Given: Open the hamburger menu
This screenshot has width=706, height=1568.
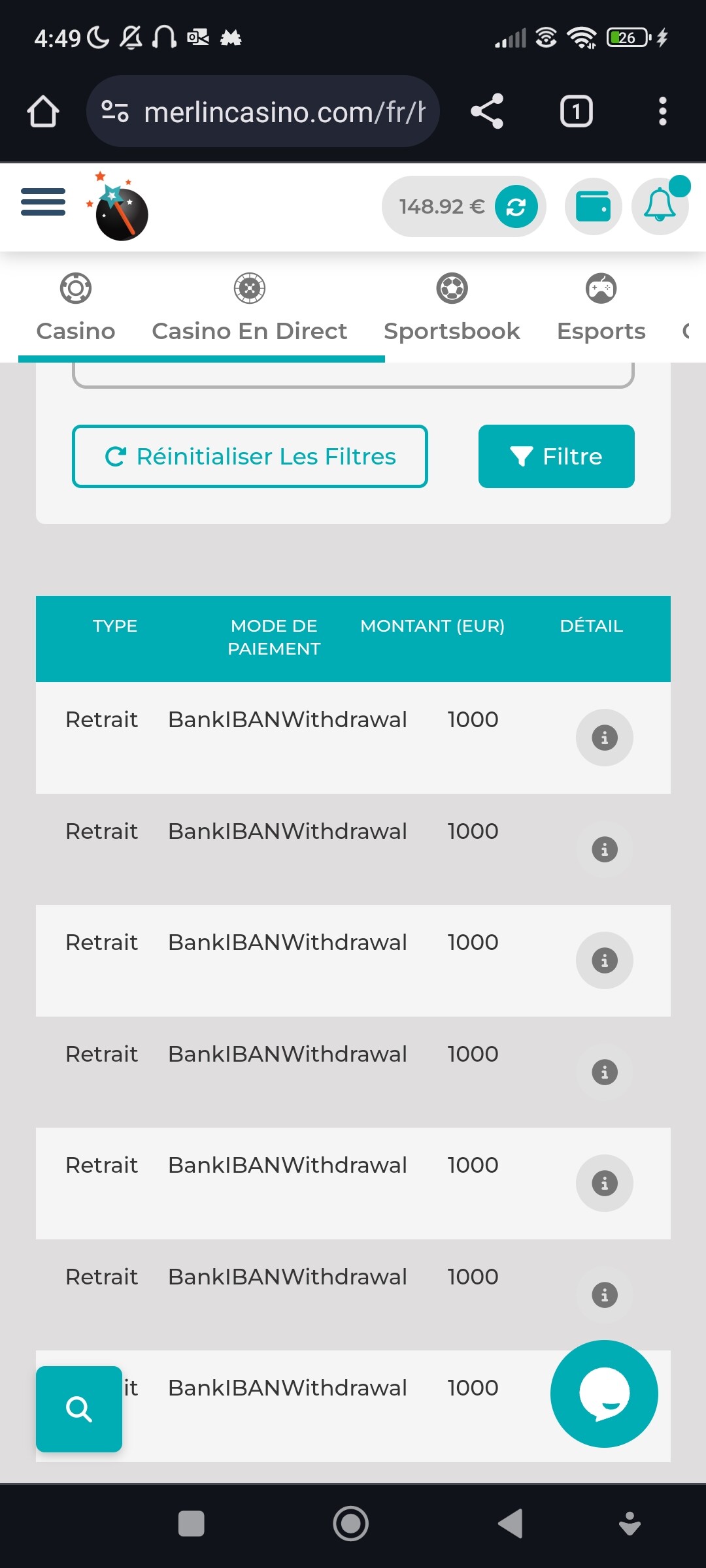Looking at the screenshot, I should [43, 202].
